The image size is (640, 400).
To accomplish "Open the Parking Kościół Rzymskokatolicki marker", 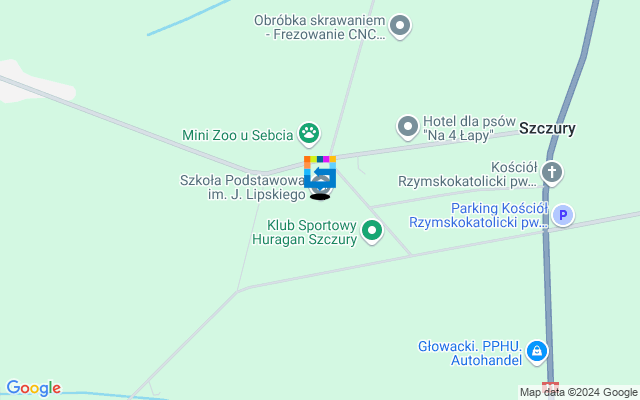I will (x=564, y=215).
